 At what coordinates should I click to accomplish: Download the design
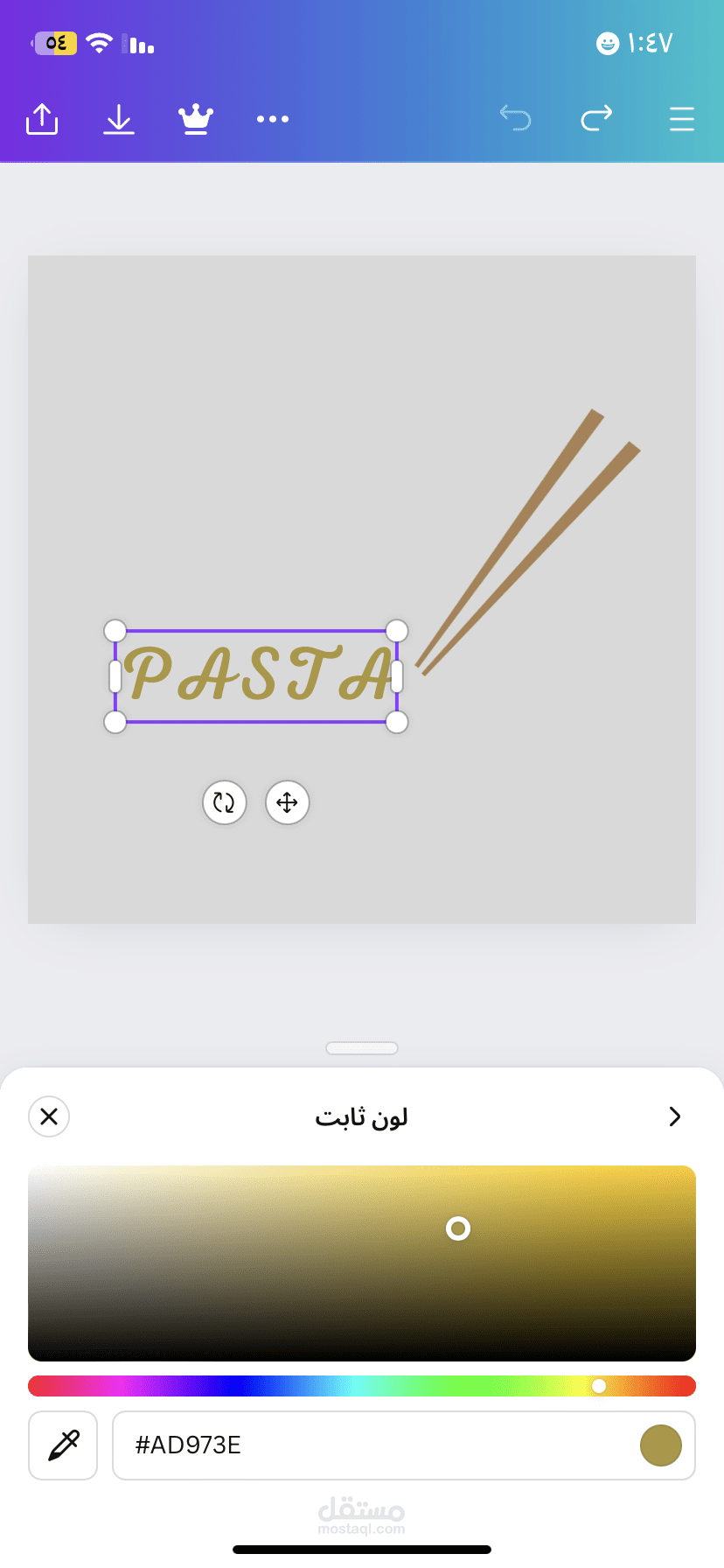tap(119, 119)
